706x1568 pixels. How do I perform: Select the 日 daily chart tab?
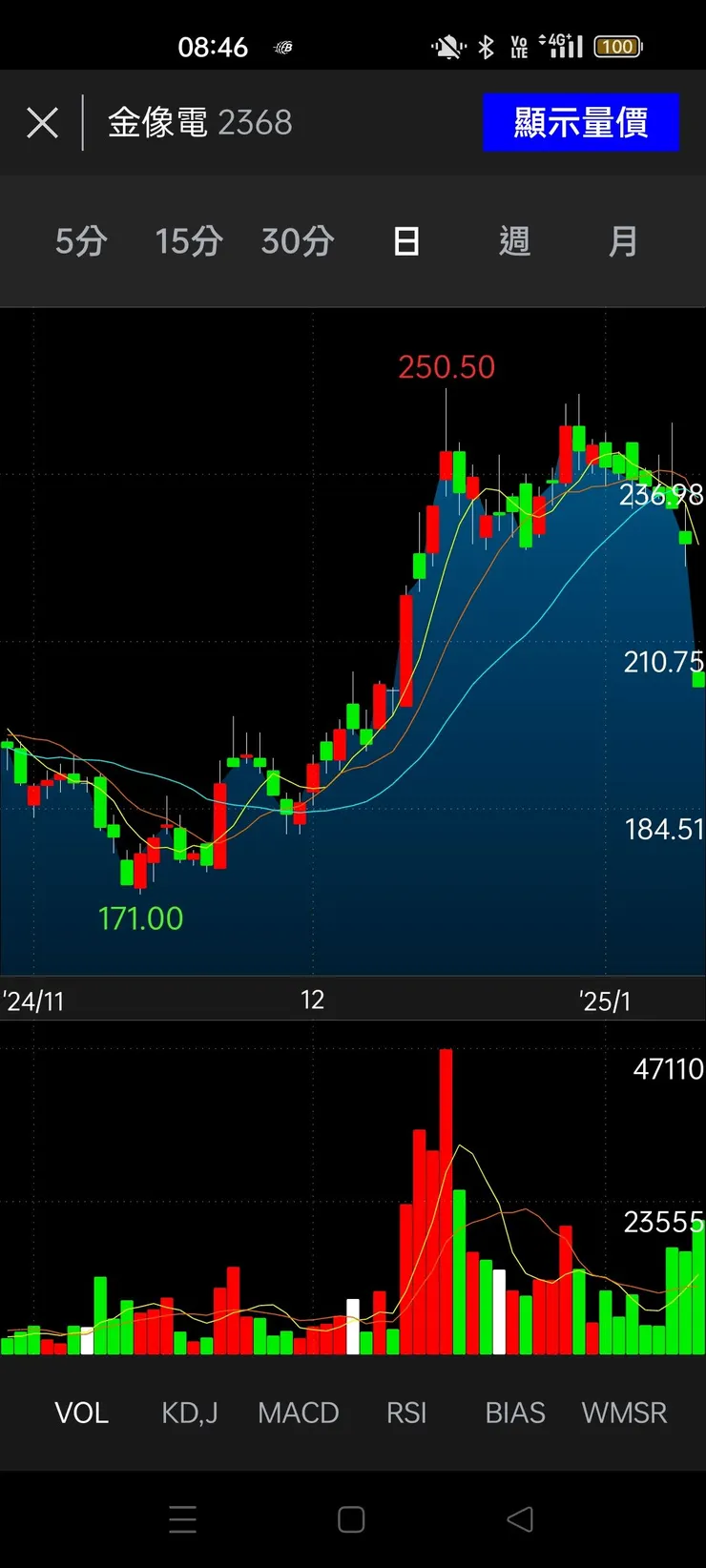[406, 241]
